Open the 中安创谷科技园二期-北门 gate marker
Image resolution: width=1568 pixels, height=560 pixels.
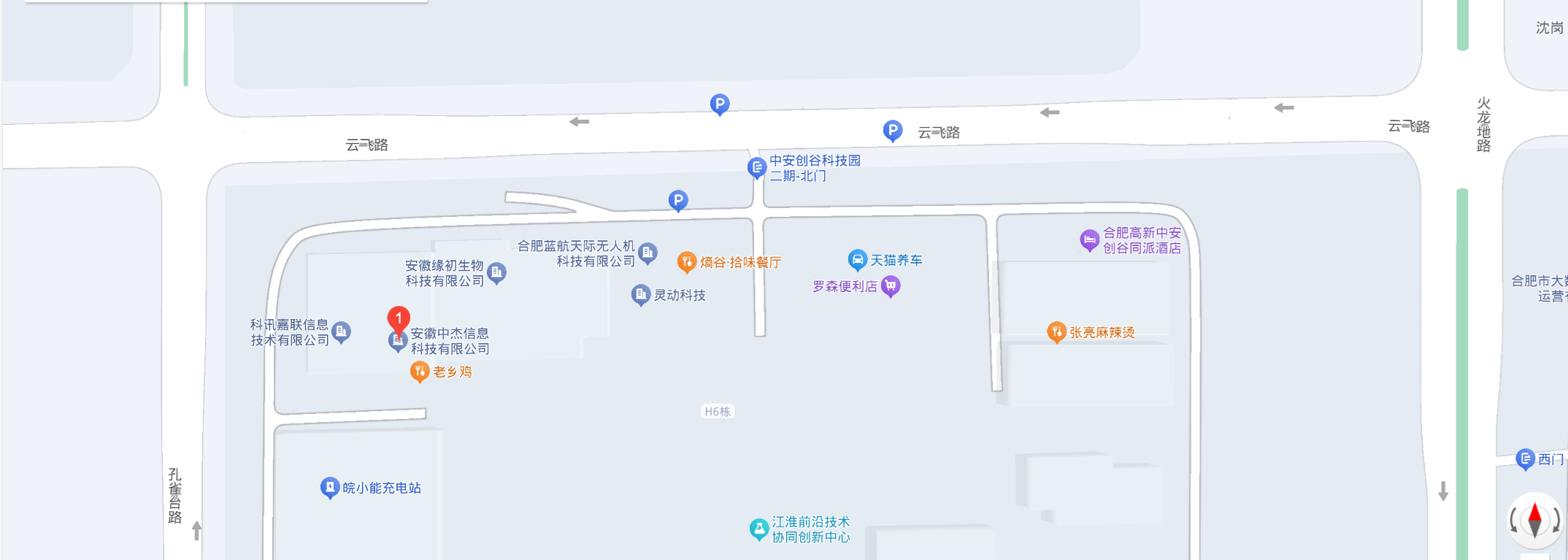tap(757, 167)
